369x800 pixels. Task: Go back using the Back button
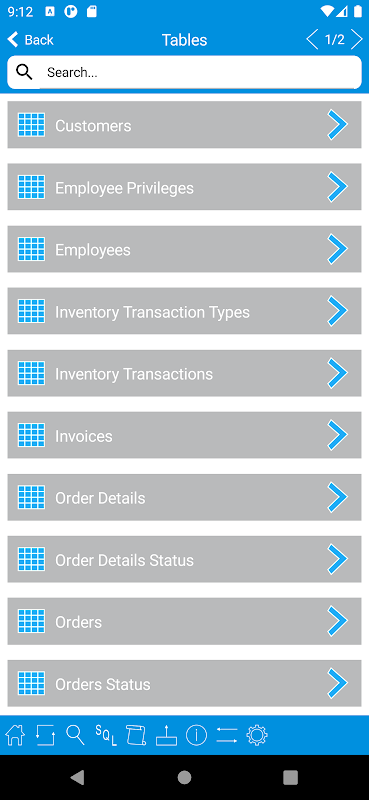(x=31, y=40)
